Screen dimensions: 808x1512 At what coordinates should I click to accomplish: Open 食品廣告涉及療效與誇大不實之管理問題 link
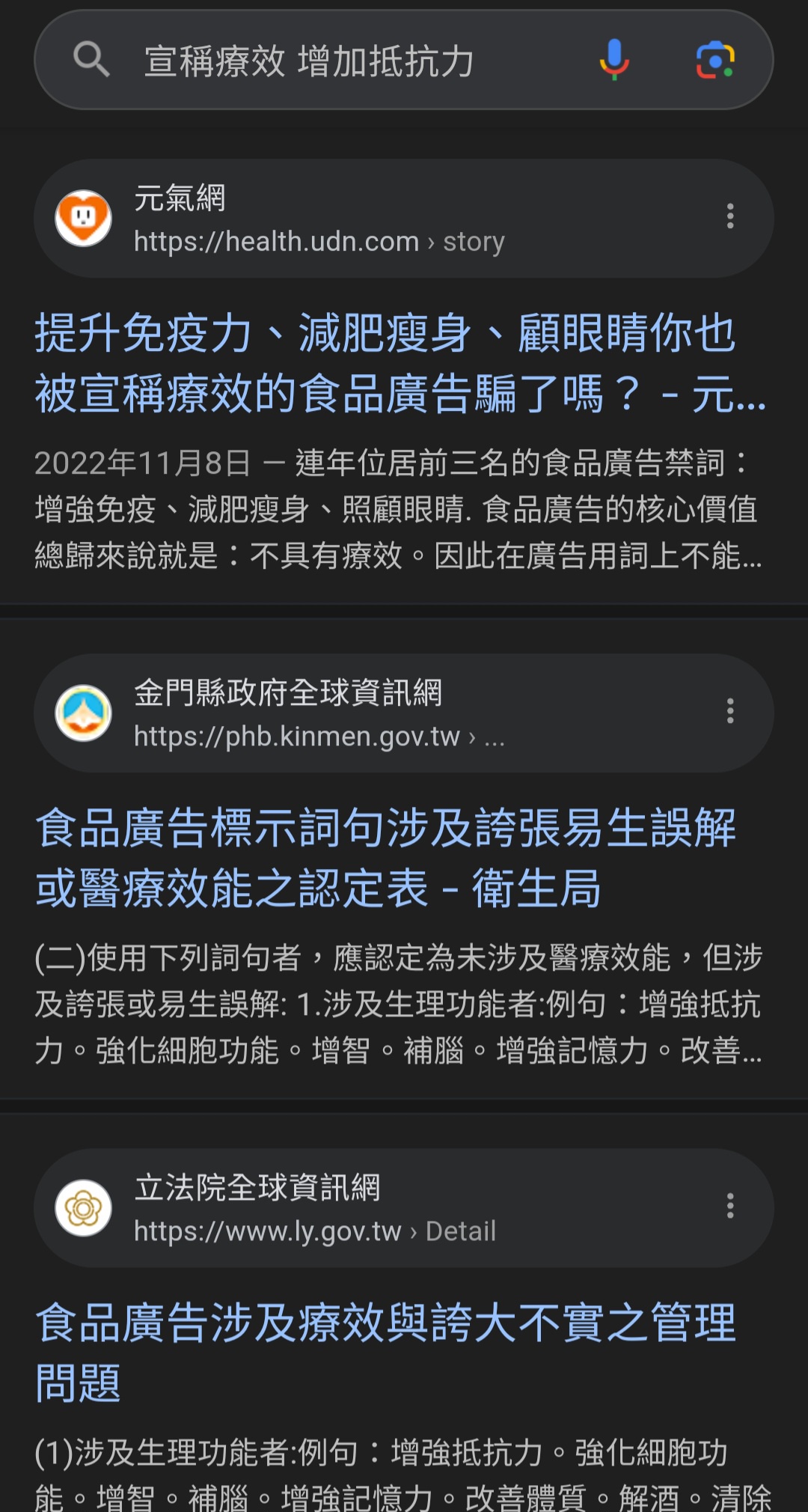pos(386,1352)
